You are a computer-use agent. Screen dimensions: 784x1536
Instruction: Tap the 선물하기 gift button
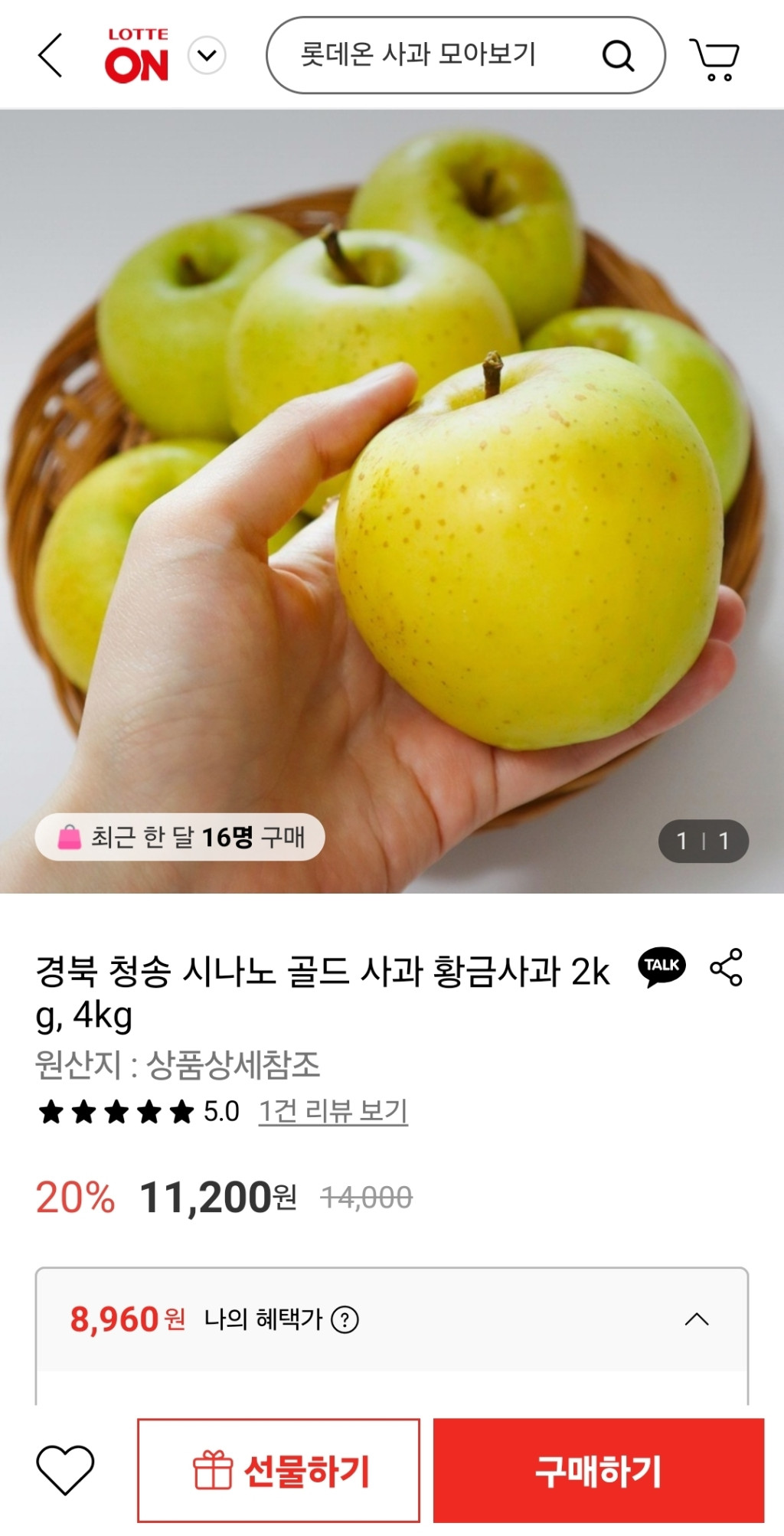(279, 1470)
